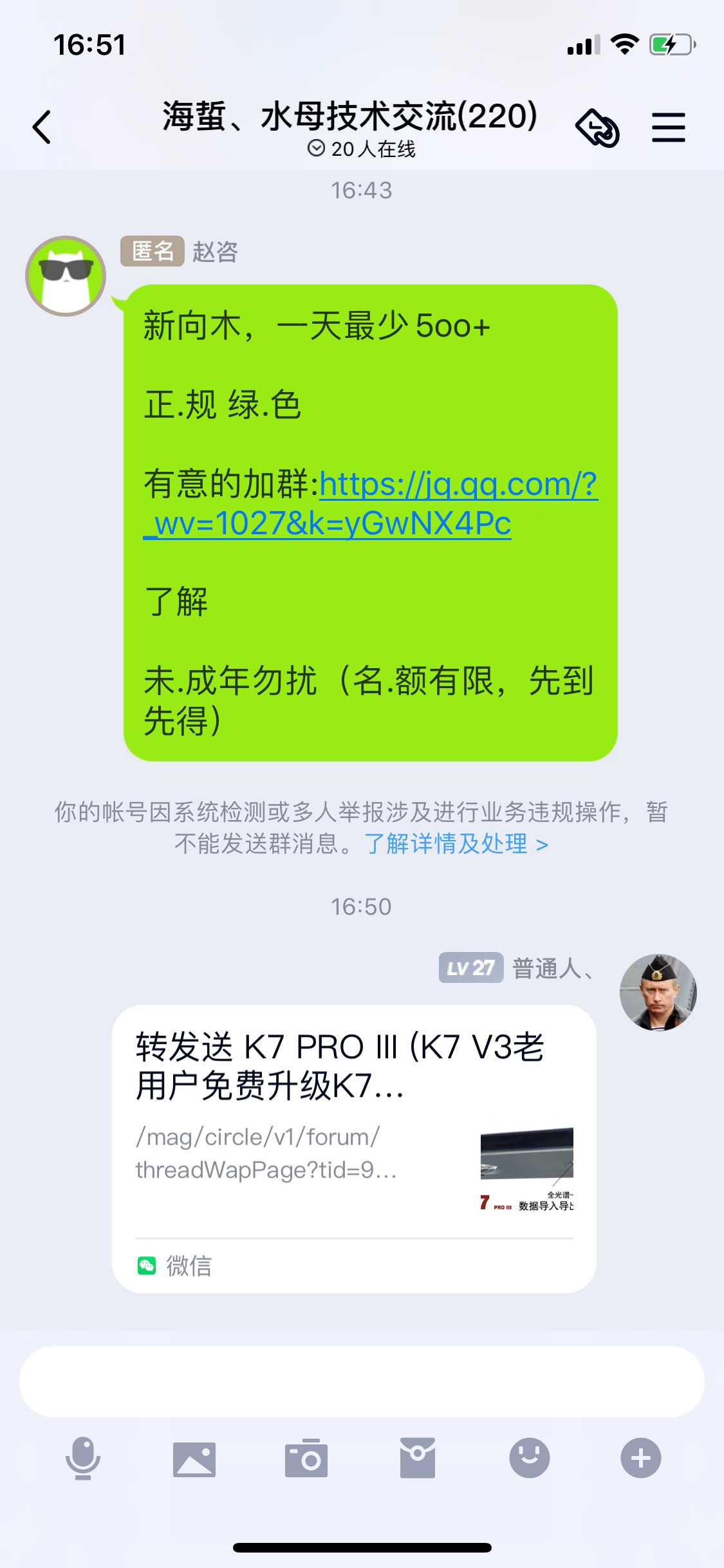Open the camera icon

(x=306, y=1459)
